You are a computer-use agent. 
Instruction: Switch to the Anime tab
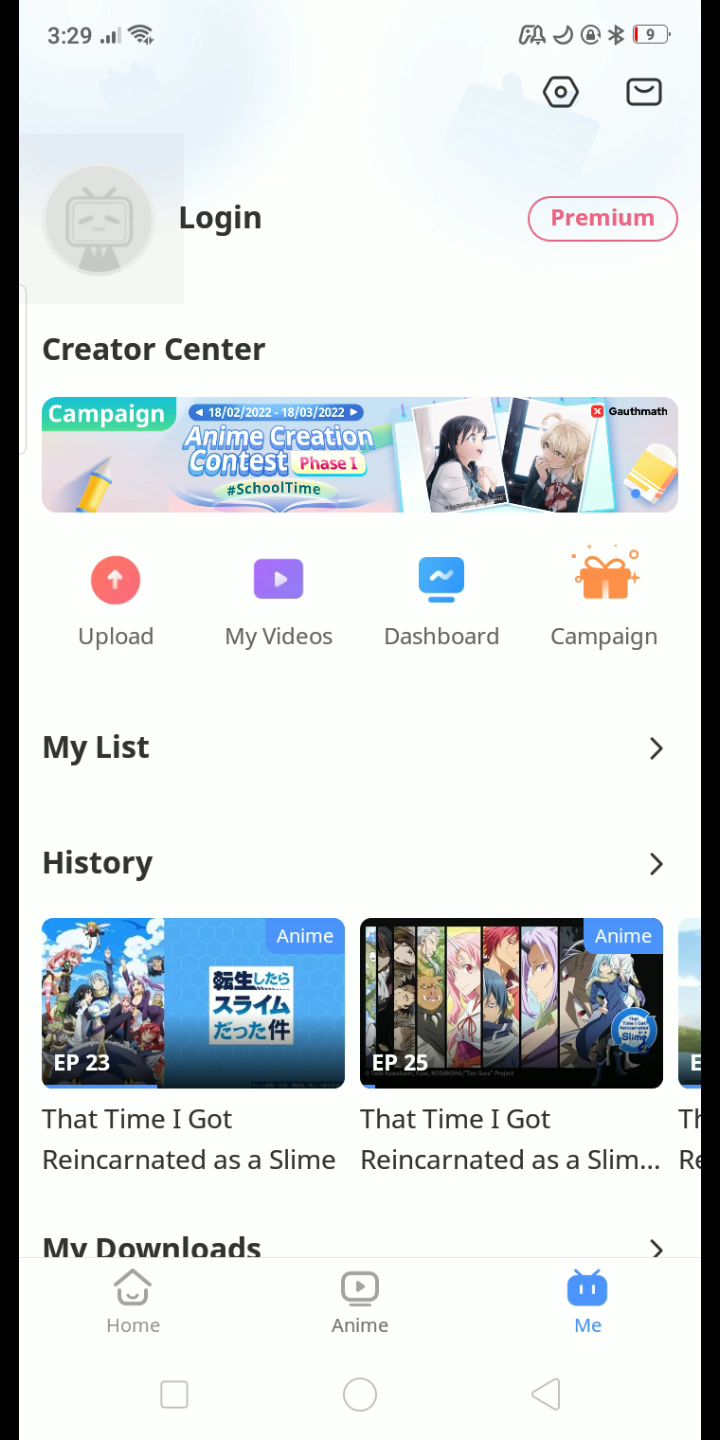pyautogui.click(x=360, y=1302)
